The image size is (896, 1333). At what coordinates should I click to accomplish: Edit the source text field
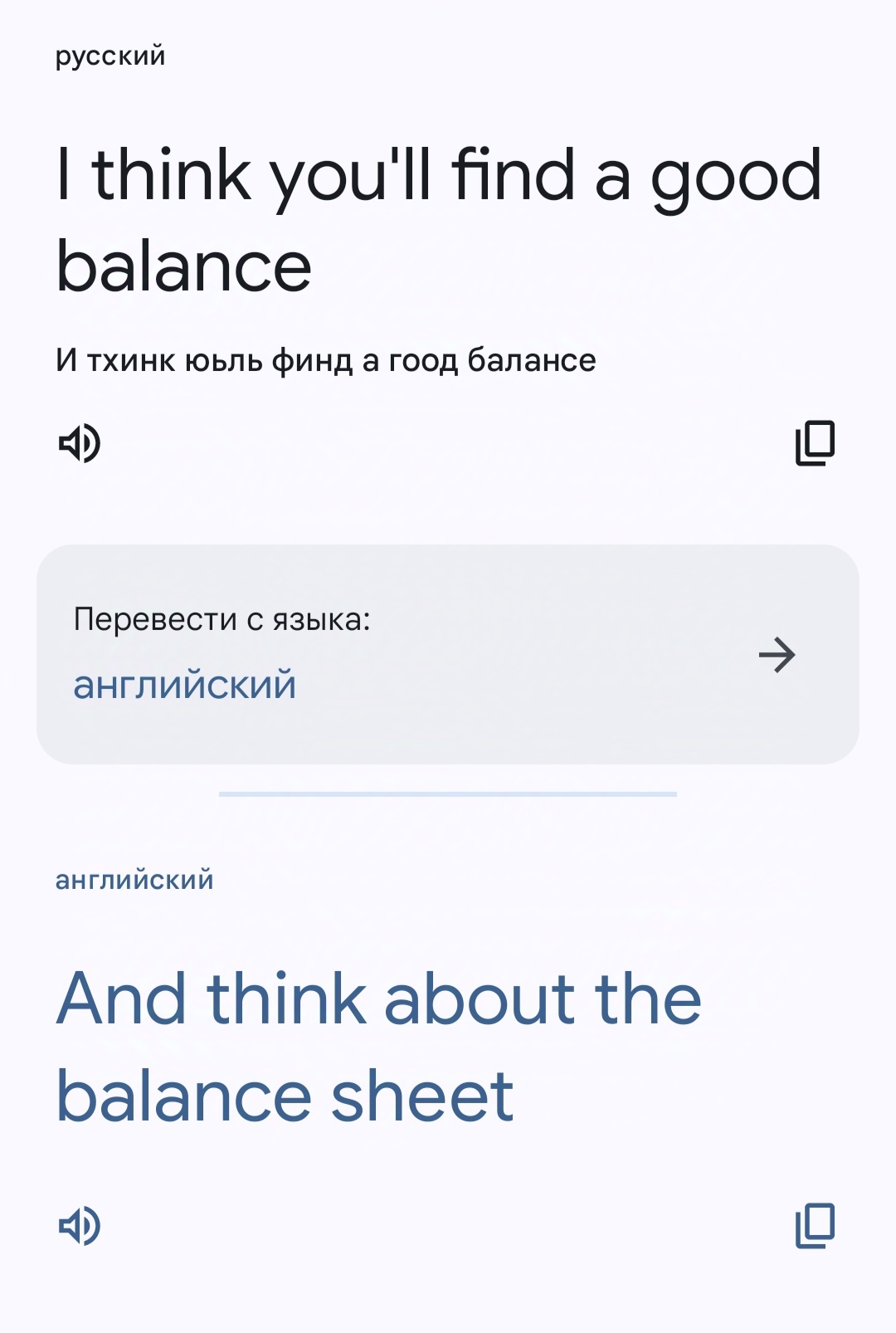coord(438,220)
